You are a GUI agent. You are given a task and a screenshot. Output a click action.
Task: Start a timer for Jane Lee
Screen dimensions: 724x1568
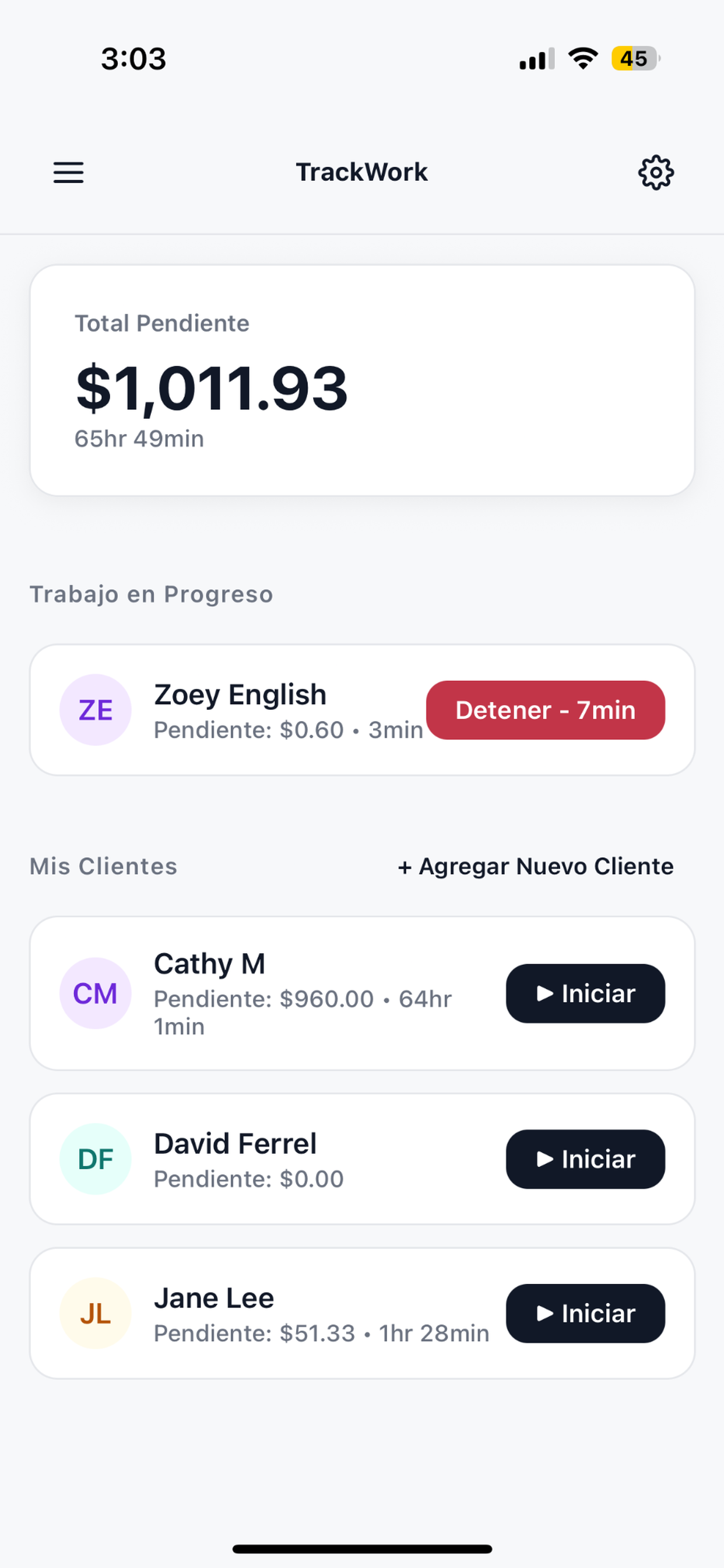click(585, 1314)
